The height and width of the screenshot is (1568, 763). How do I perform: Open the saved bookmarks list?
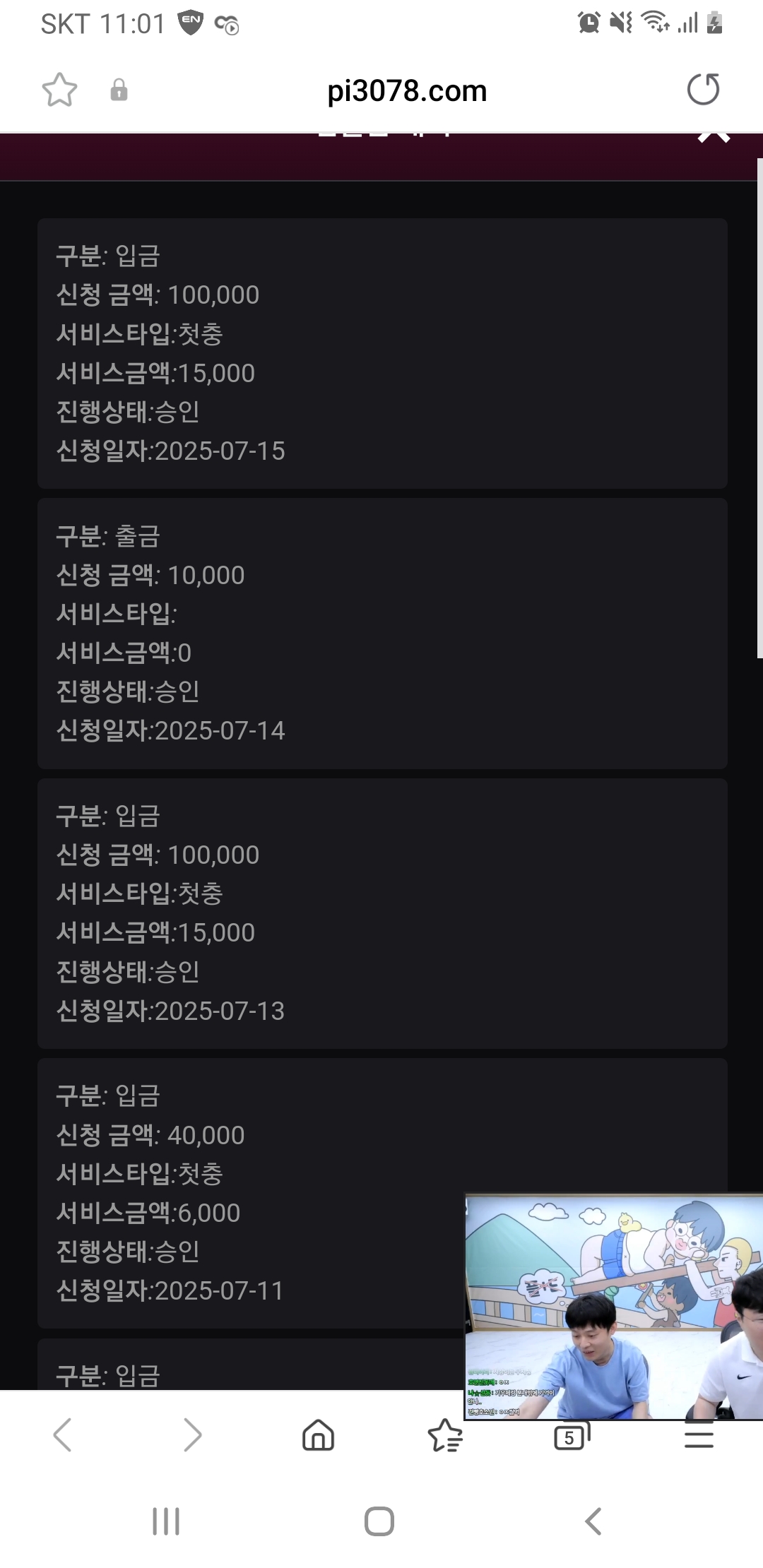[x=445, y=1435]
